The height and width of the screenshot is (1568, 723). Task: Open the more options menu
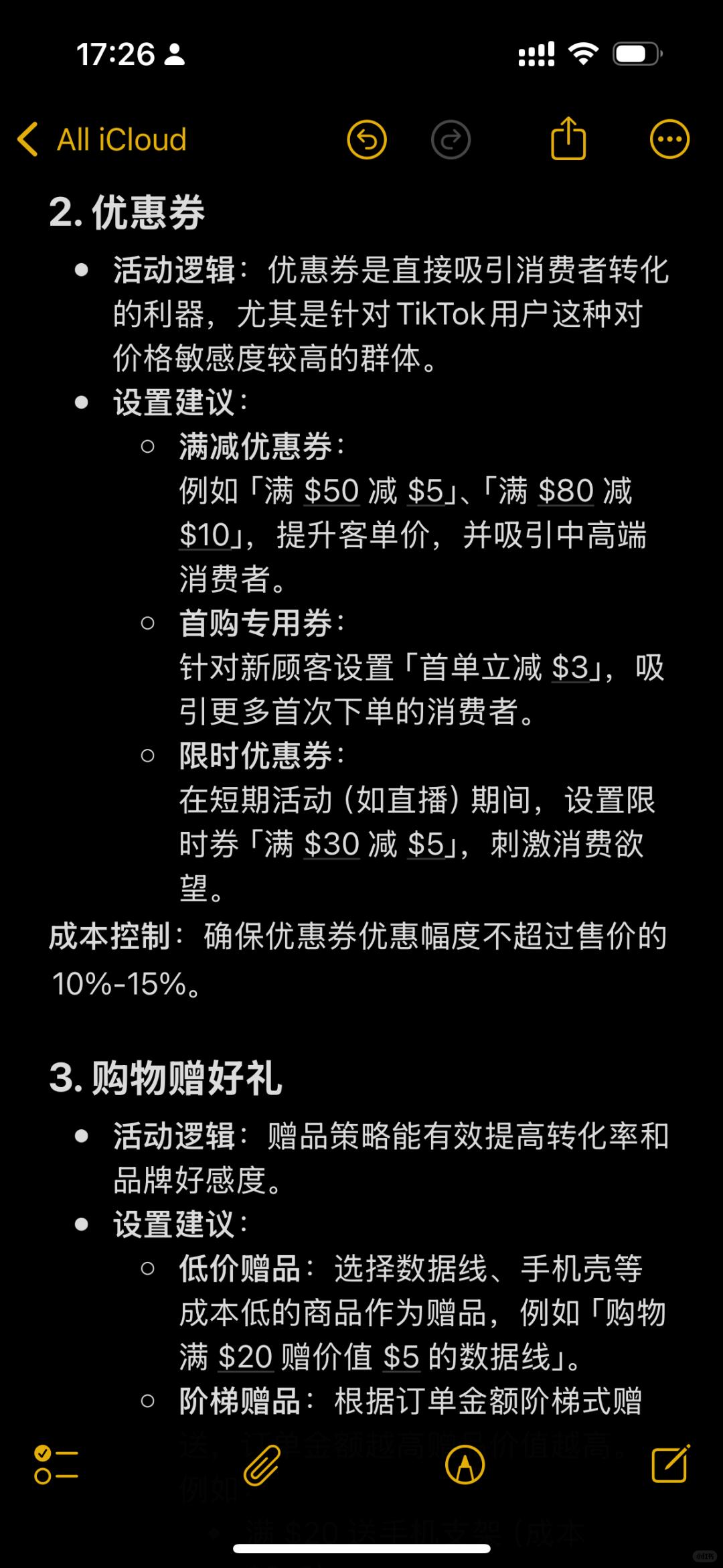tap(669, 139)
